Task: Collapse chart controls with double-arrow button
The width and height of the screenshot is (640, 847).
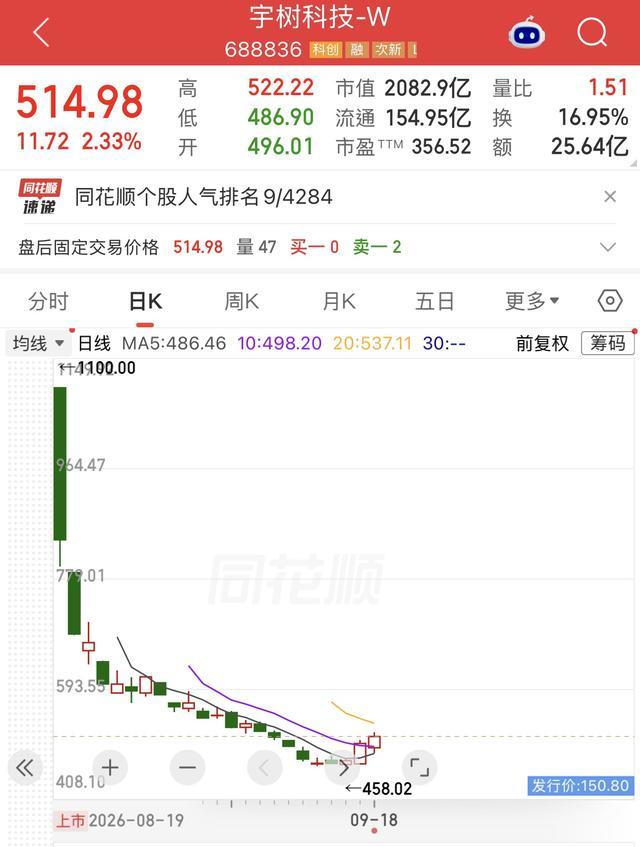Action: pos(25,768)
